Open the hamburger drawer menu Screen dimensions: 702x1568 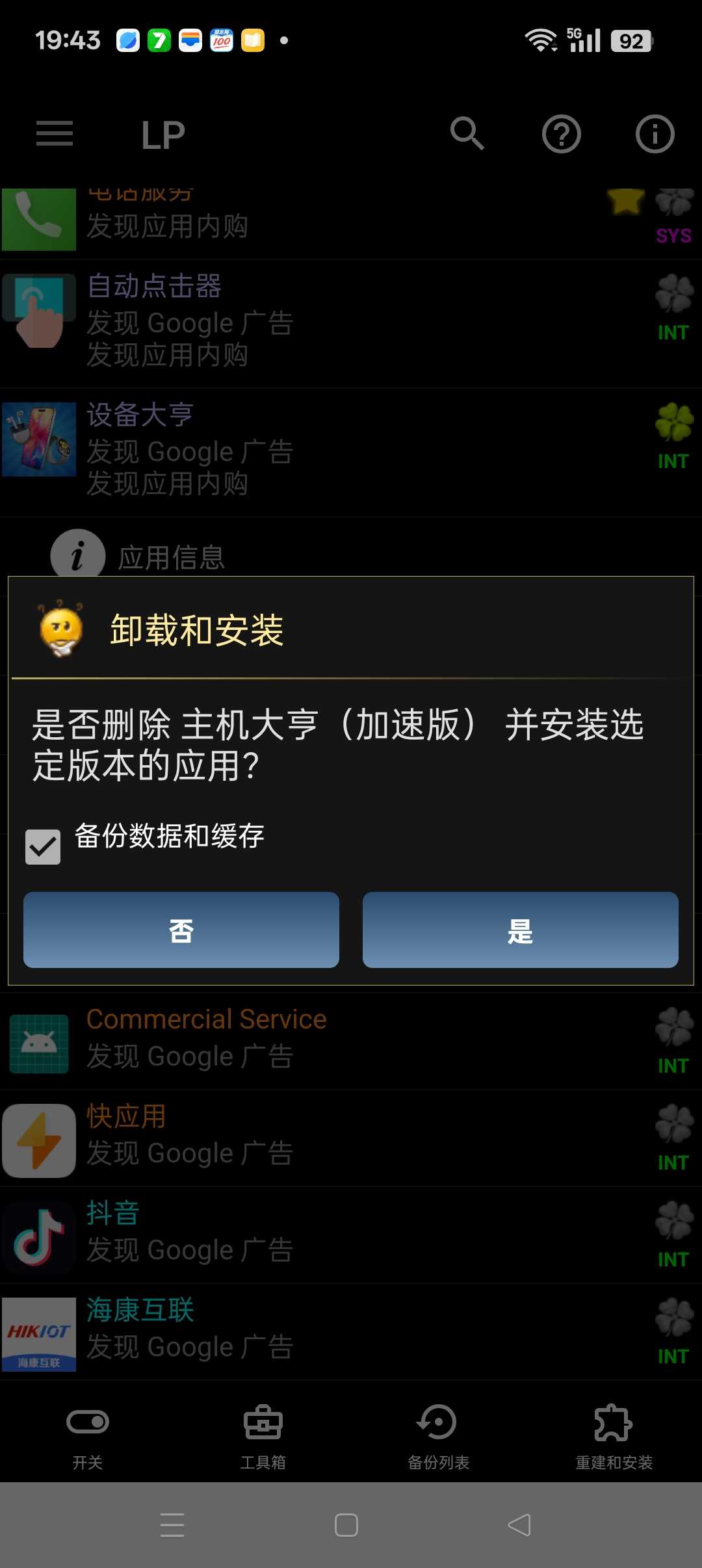(x=55, y=134)
